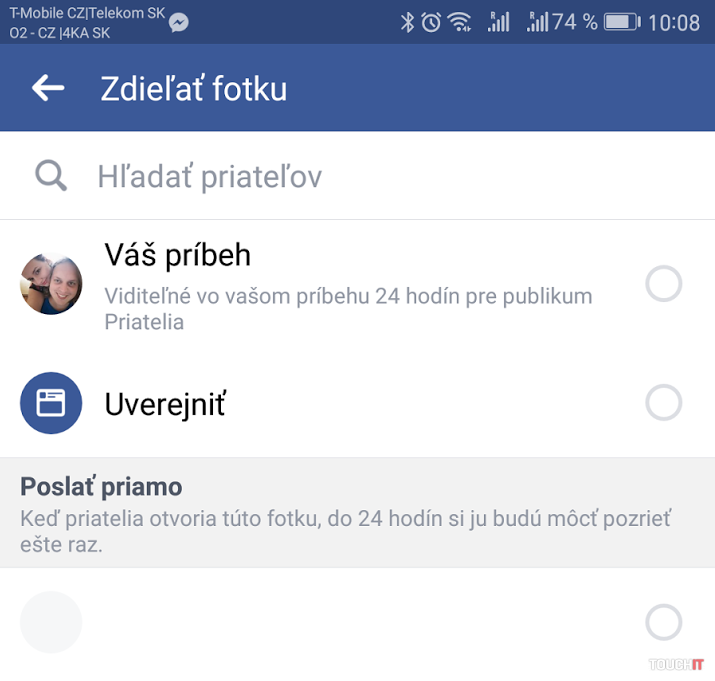Go back from Zdieľať fotku screen
This screenshot has width=715, height=681.
(x=47, y=89)
